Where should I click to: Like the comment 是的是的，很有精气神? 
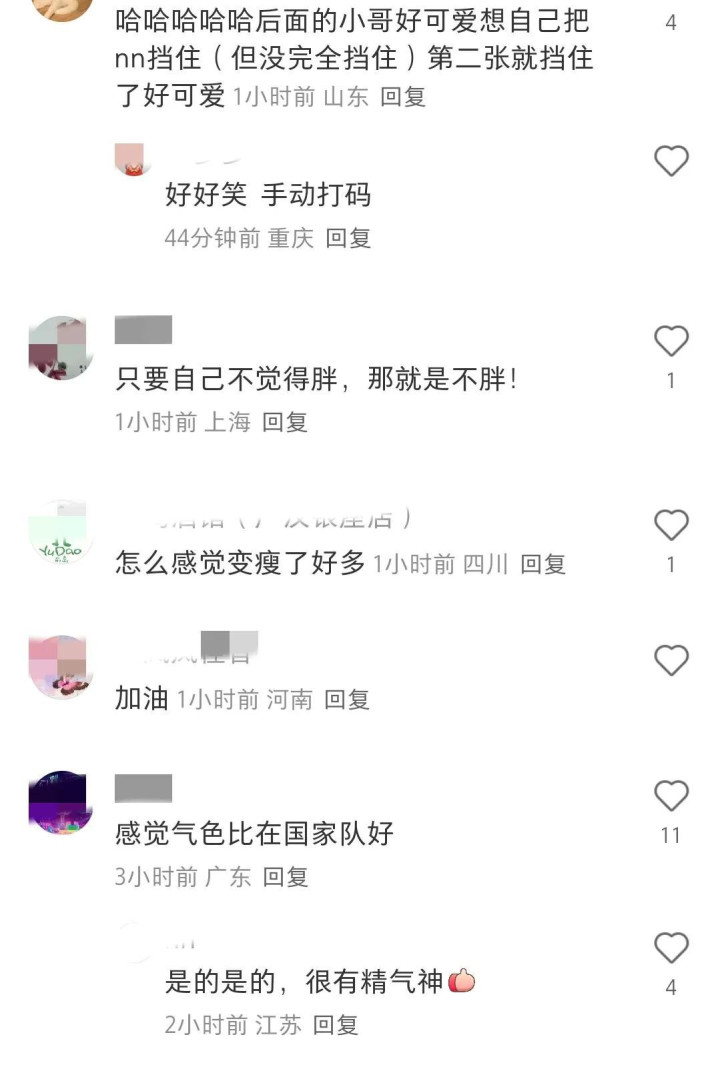tap(671, 948)
